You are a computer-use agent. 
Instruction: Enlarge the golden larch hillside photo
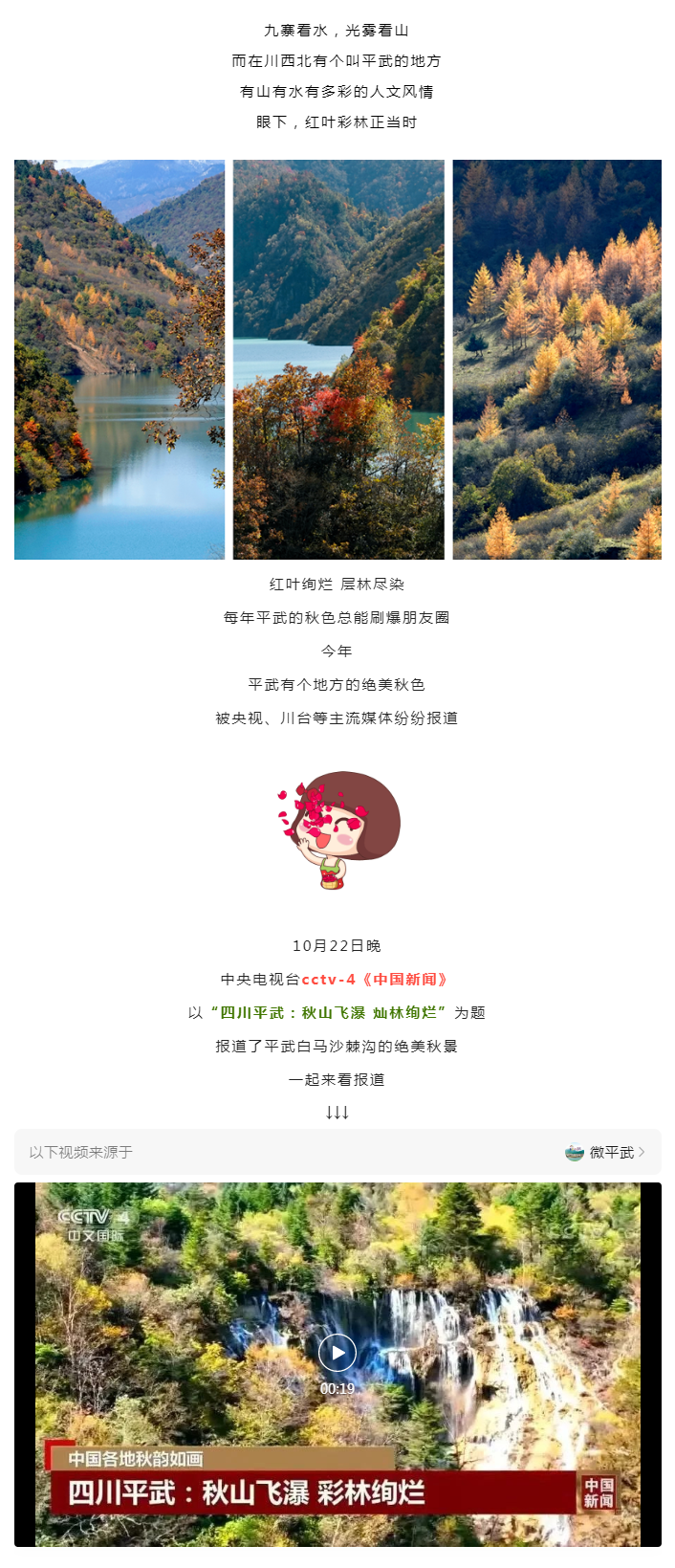point(556,360)
